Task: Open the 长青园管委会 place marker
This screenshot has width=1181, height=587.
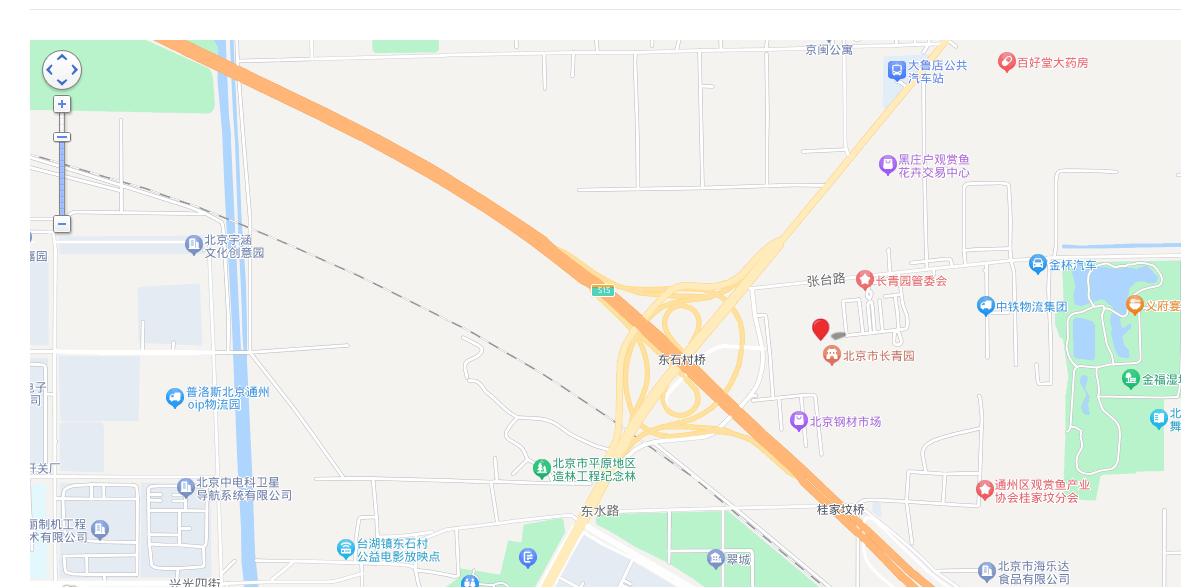Action: (x=865, y=280)
